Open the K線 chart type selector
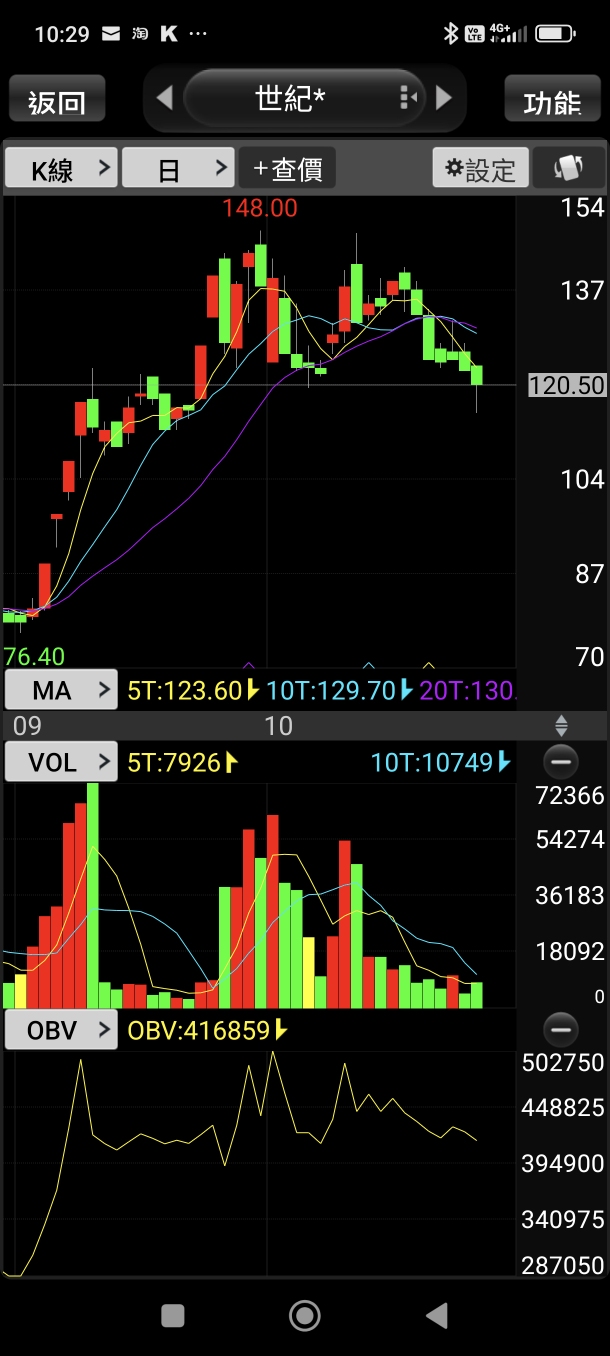610x1356 pixels. point(62,169)
